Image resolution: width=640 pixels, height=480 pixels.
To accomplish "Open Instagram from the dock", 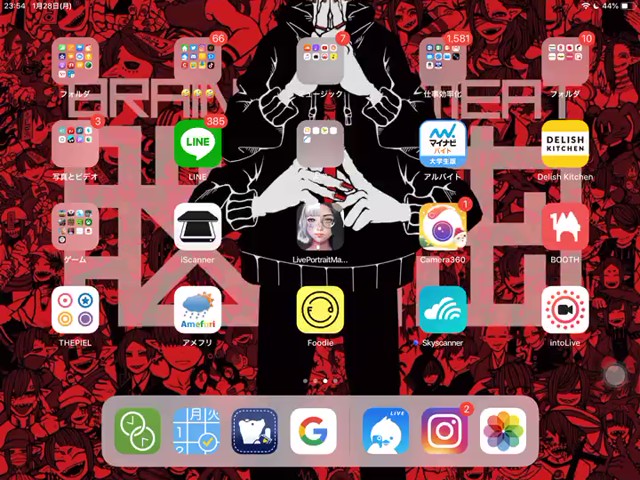I will click(x=444, y=431).
